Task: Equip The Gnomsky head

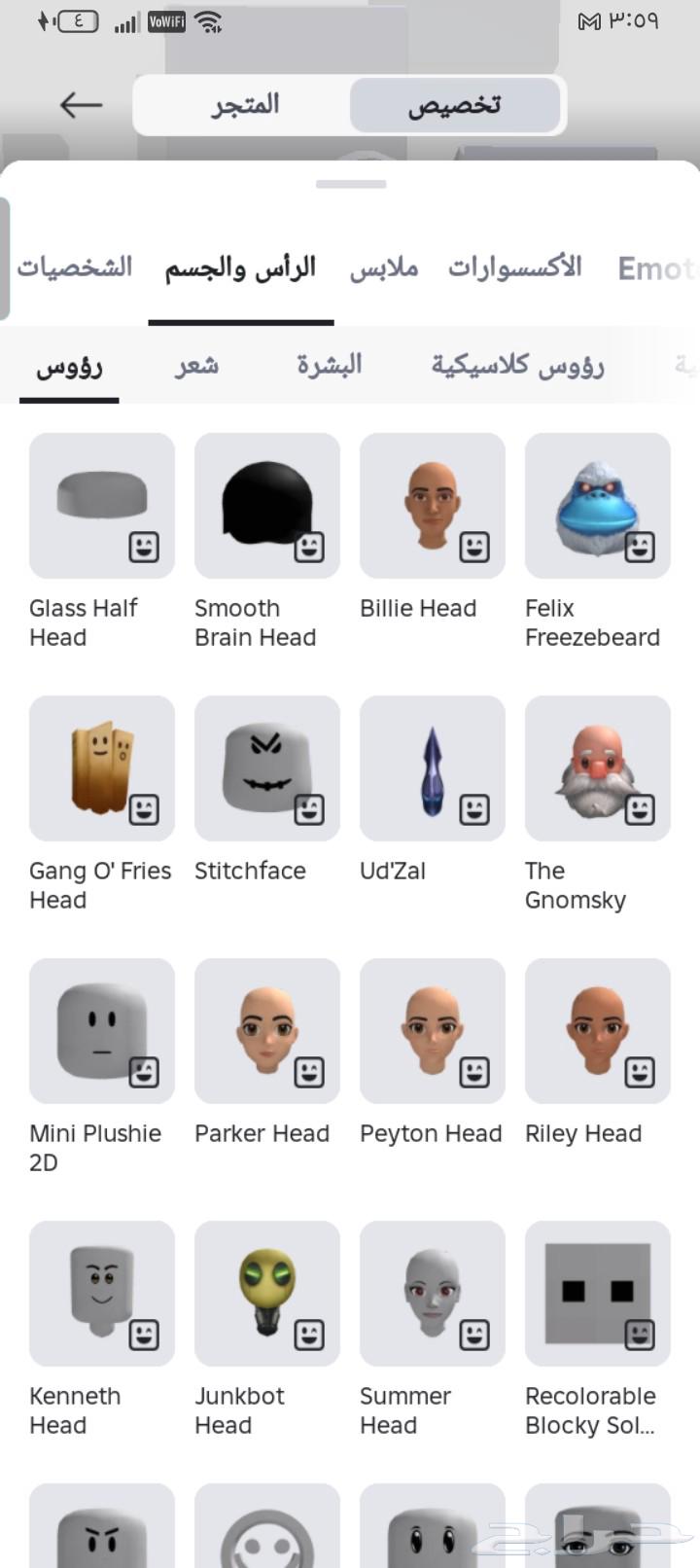Action: [598, 768]
